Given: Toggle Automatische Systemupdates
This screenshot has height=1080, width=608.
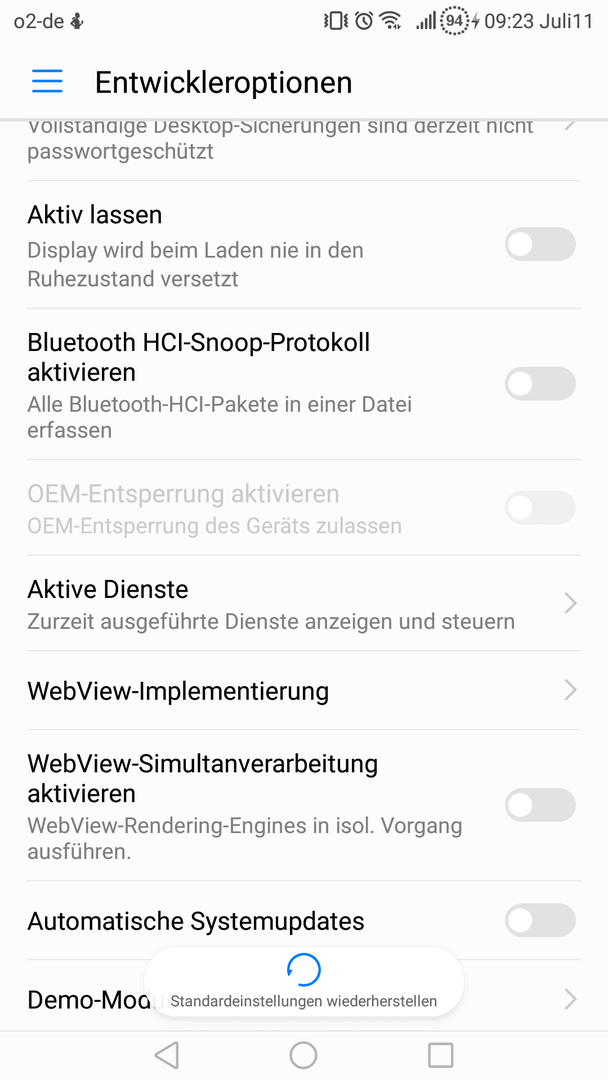Looking at the screenshot, I should coord(540,920).
